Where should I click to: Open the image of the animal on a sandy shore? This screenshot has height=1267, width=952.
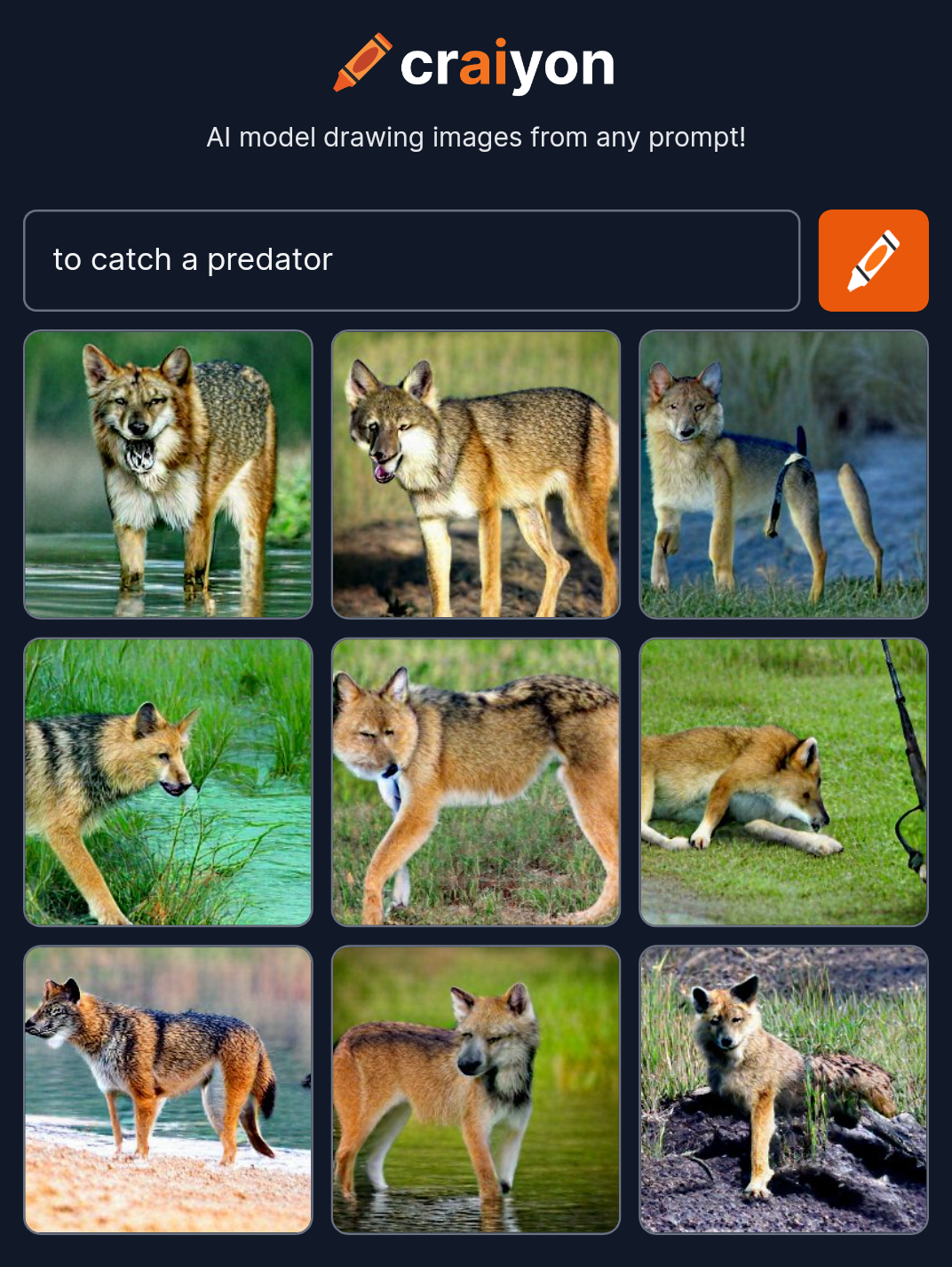click(168, 1089)
